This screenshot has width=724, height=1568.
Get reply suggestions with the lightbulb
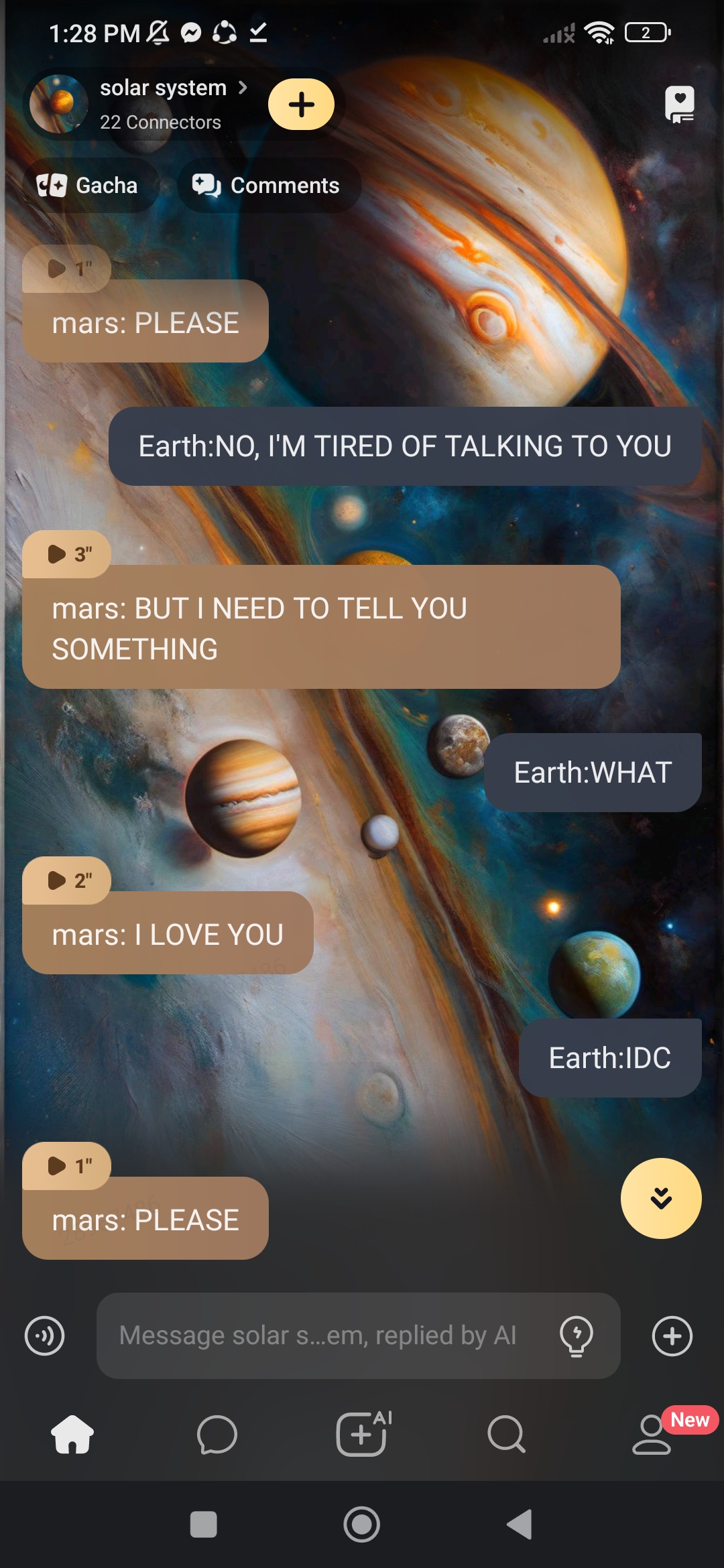577,1335
